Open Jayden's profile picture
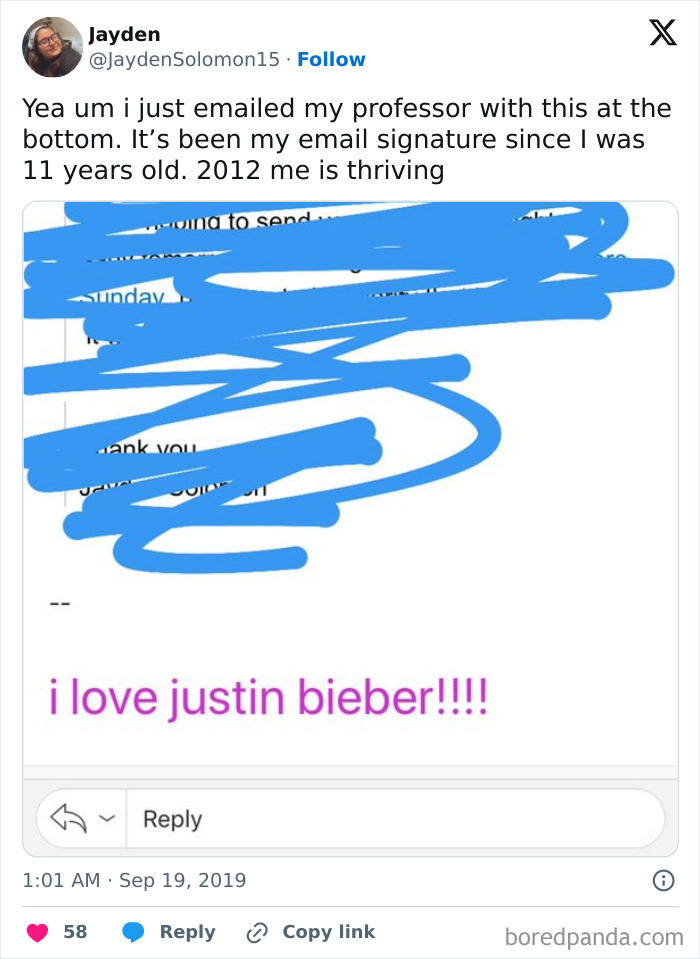 point(52,47)
